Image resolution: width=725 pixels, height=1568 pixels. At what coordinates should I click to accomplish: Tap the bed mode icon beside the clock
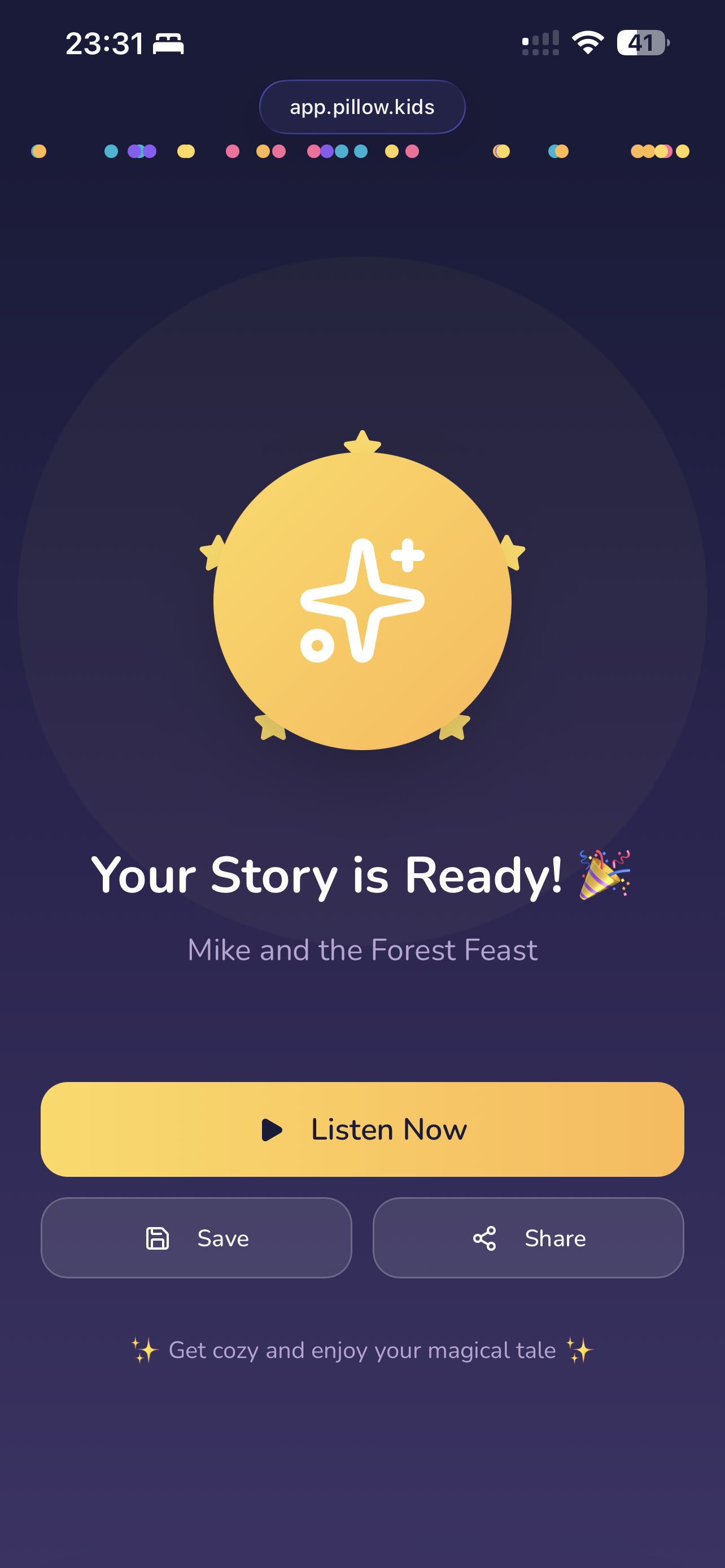169,43
